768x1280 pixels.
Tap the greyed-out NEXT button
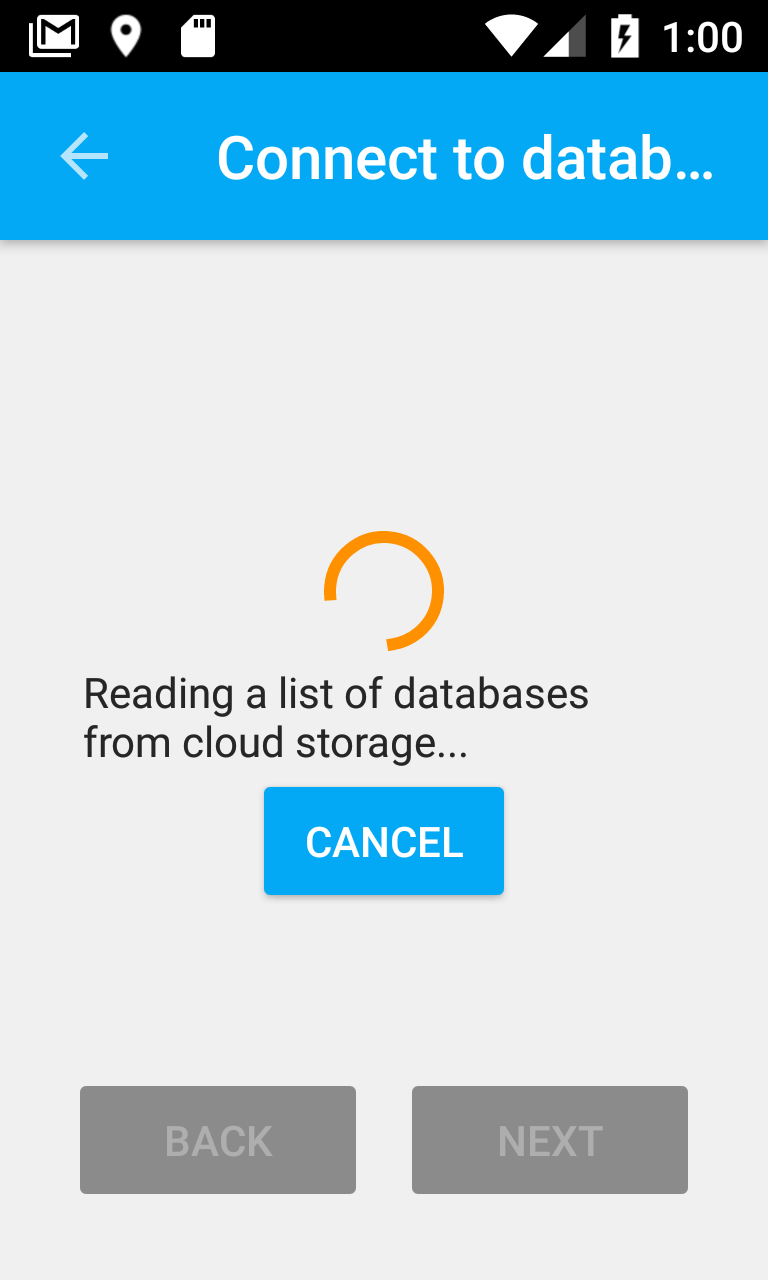pyautogui.click(x=550, y=1140)
